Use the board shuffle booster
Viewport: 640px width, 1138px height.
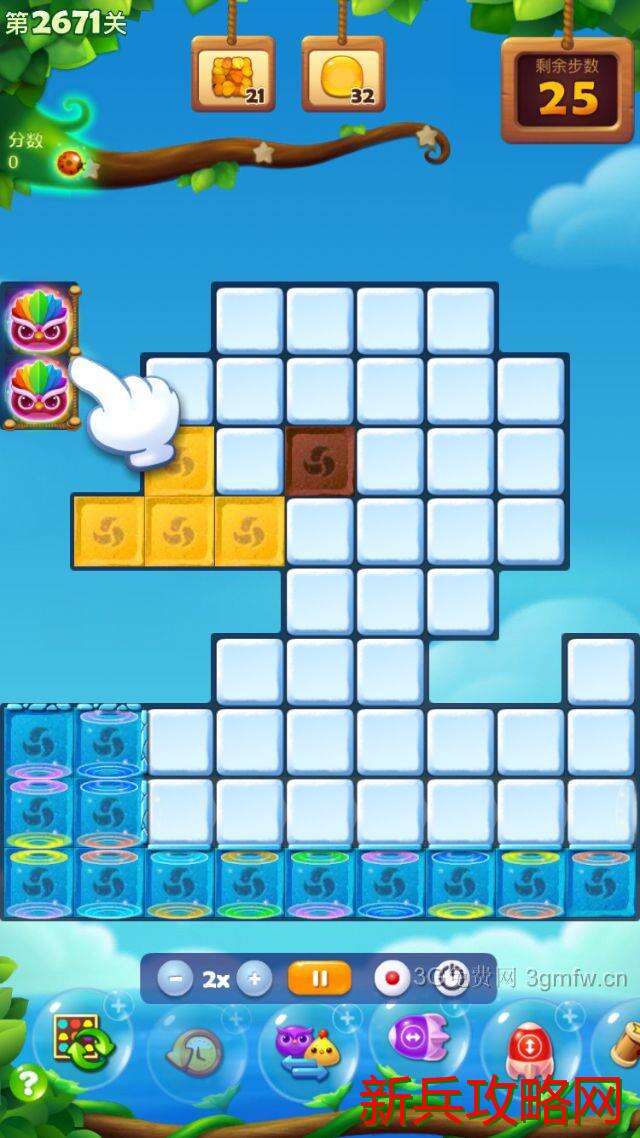coord(81,1042)
